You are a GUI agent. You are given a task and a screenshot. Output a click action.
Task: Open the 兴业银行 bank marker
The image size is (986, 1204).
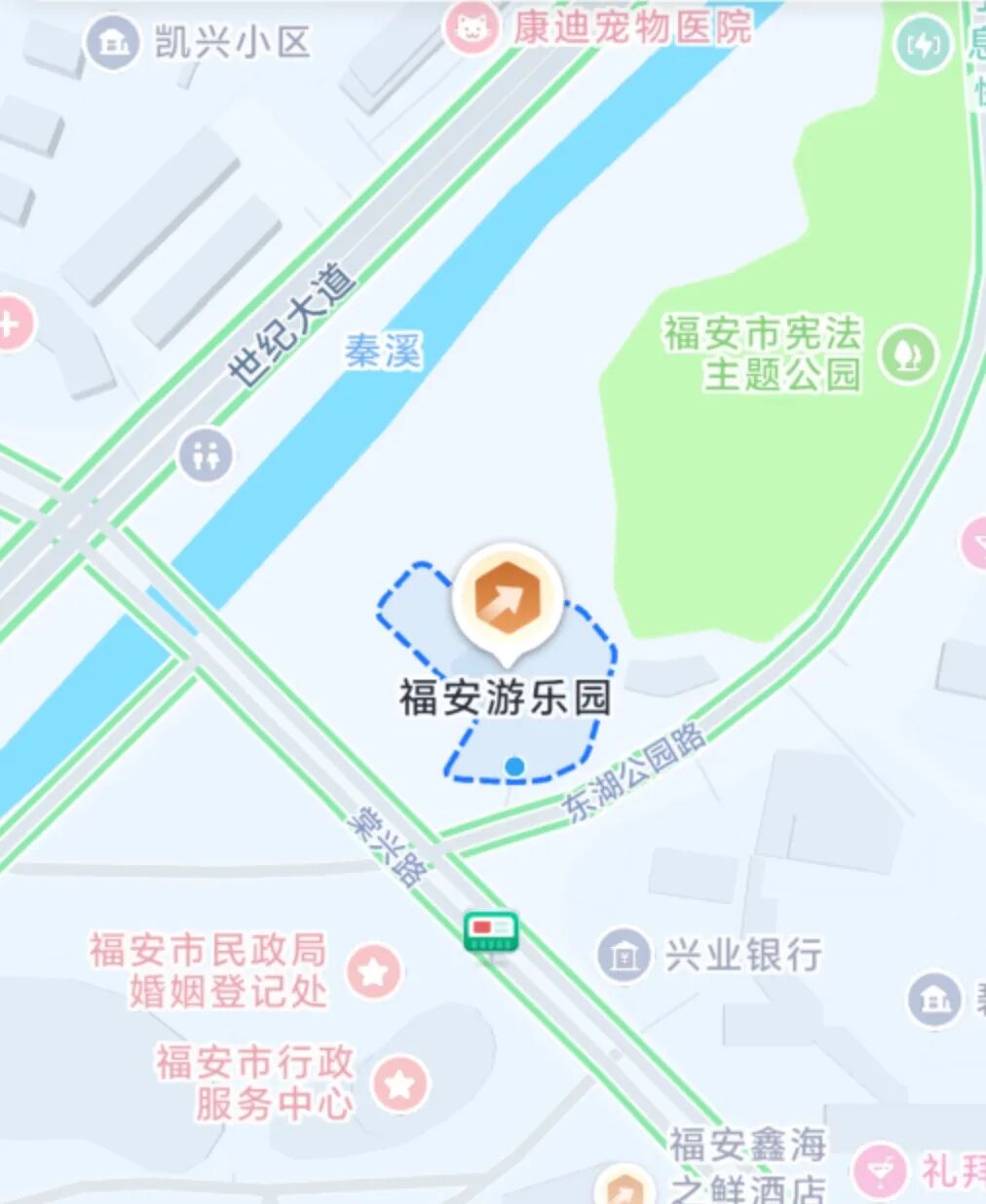click(624, 955)
